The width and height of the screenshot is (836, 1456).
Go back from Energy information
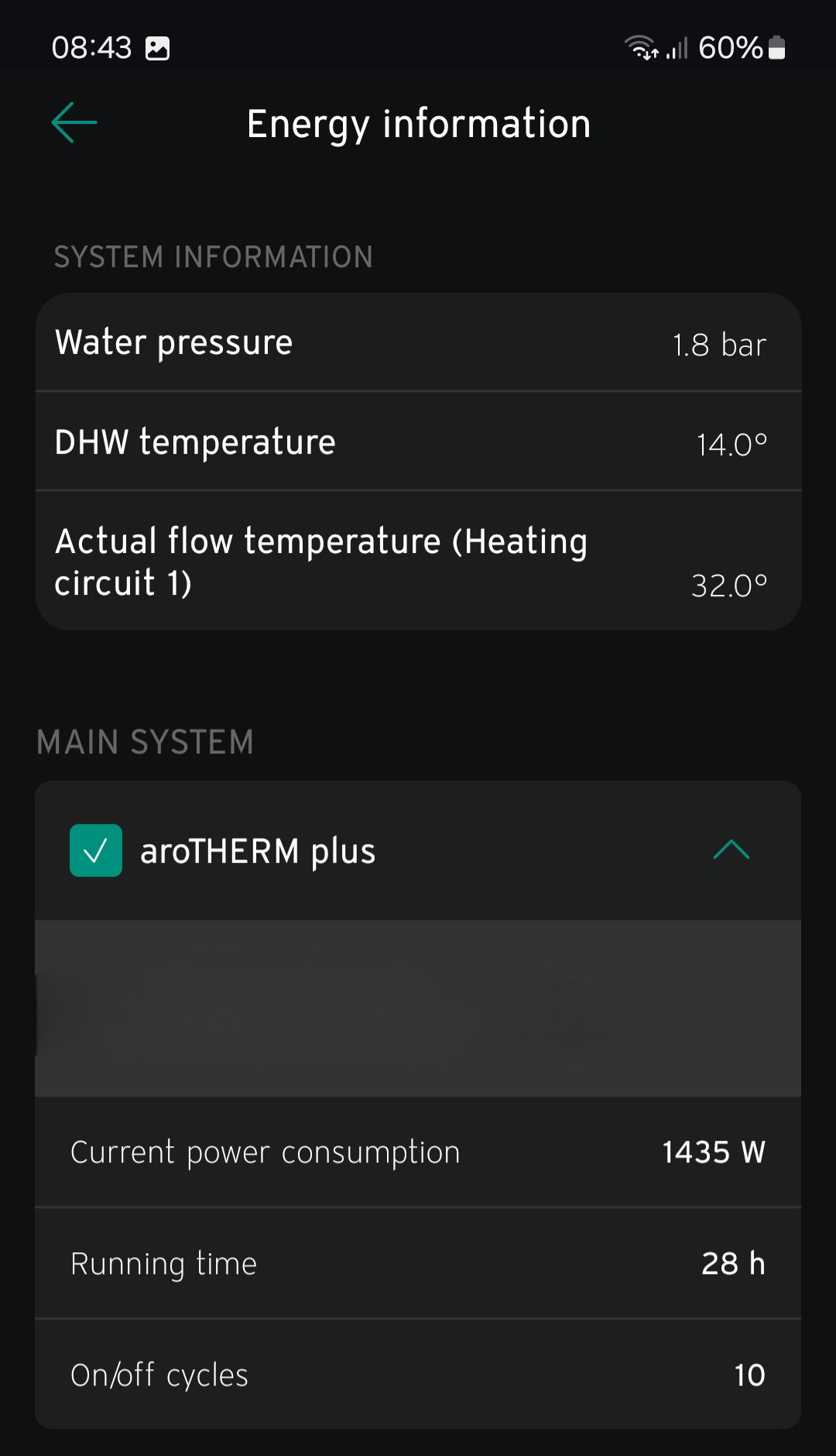(x=74, y=122)
